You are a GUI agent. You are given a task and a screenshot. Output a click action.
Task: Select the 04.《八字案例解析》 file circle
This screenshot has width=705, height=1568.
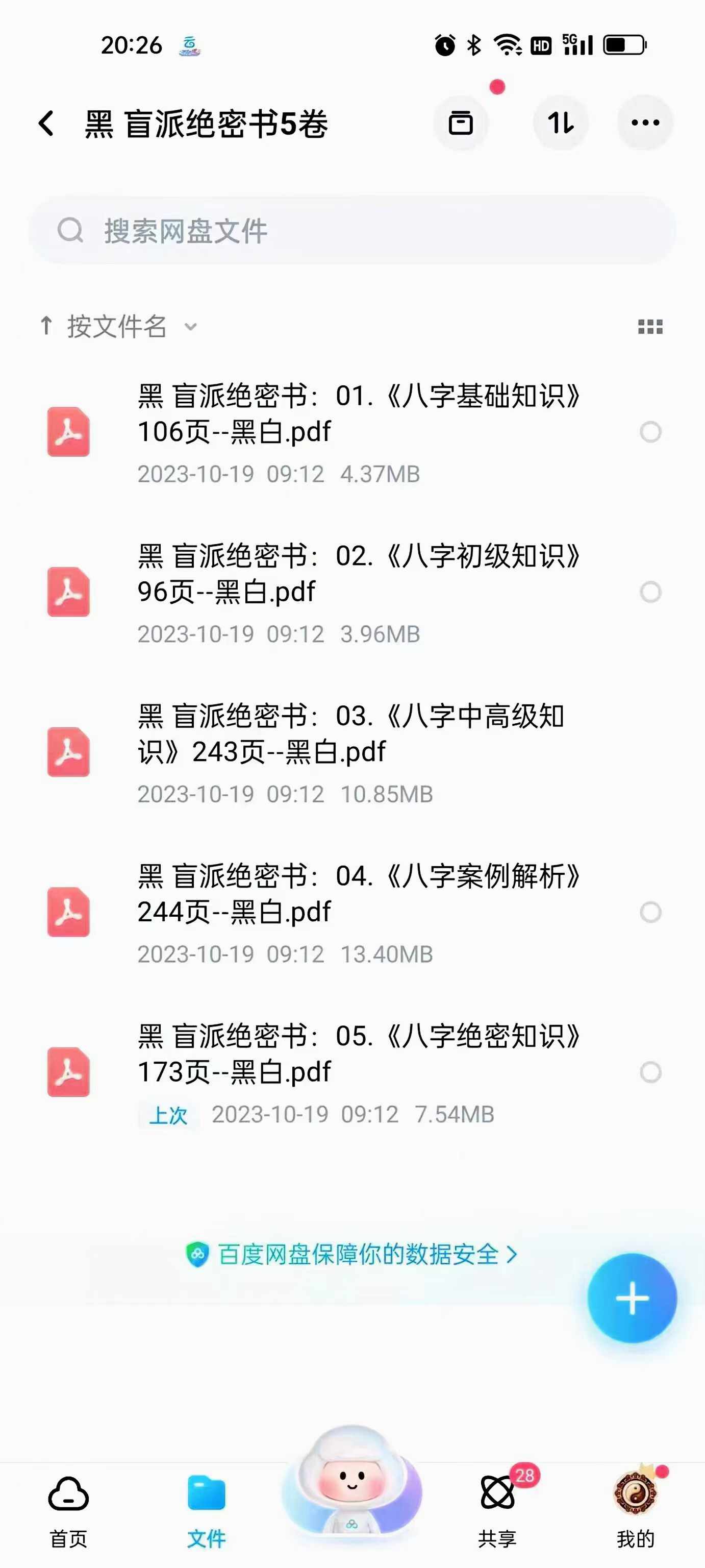pos(650,912)
